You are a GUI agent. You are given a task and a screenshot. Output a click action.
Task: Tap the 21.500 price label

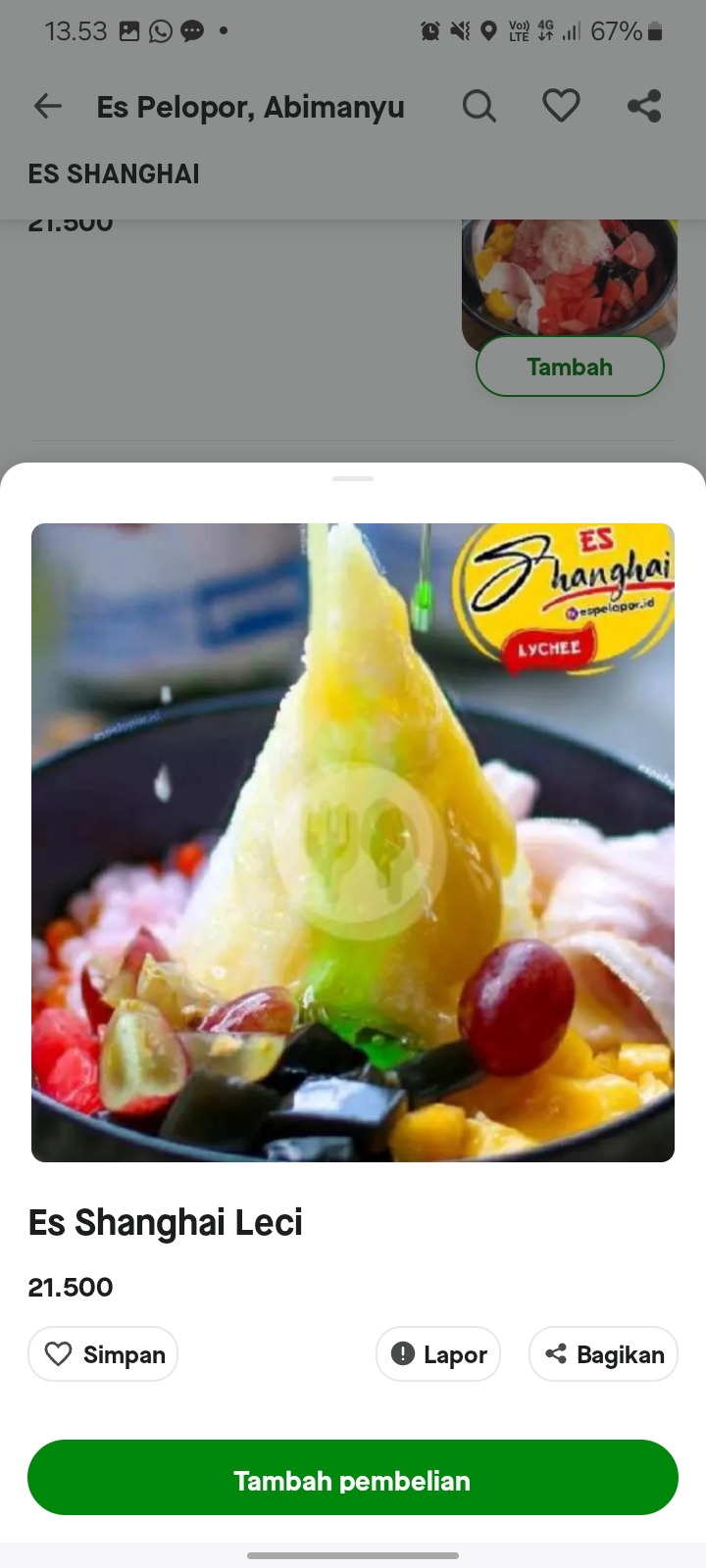[x=70, y=1287]
